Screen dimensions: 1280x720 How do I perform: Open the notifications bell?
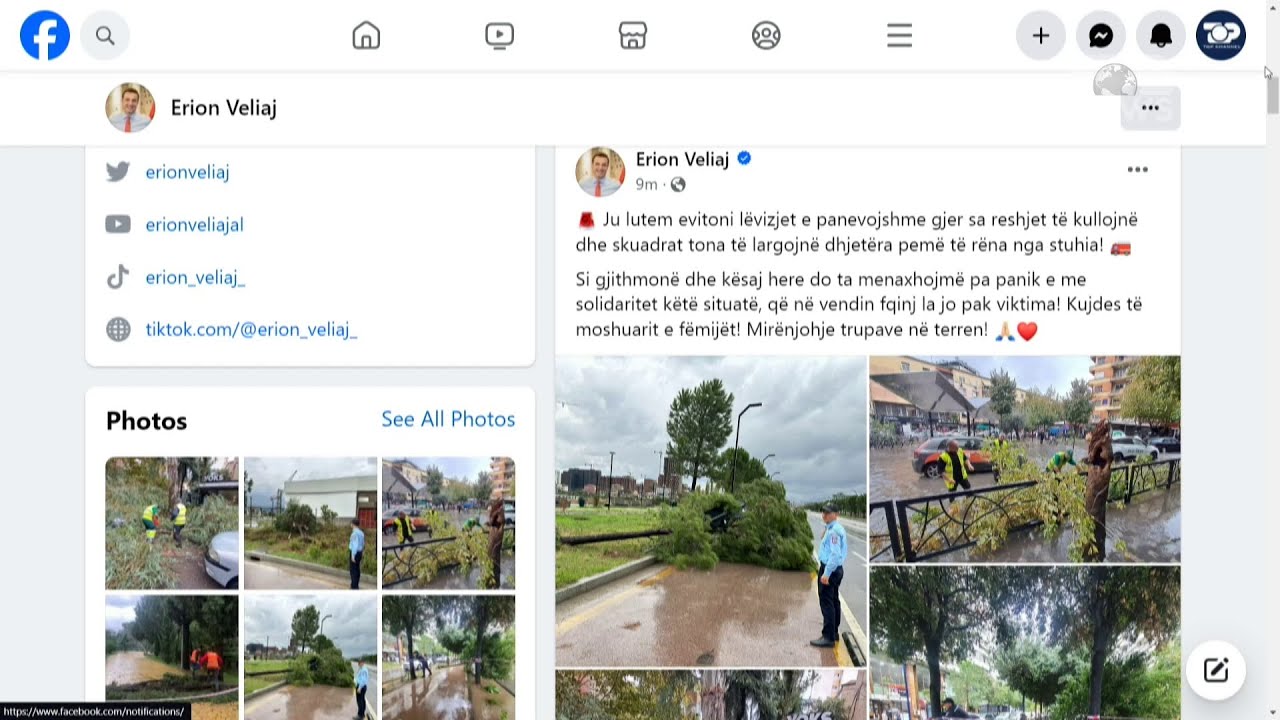pos(1161,36)
